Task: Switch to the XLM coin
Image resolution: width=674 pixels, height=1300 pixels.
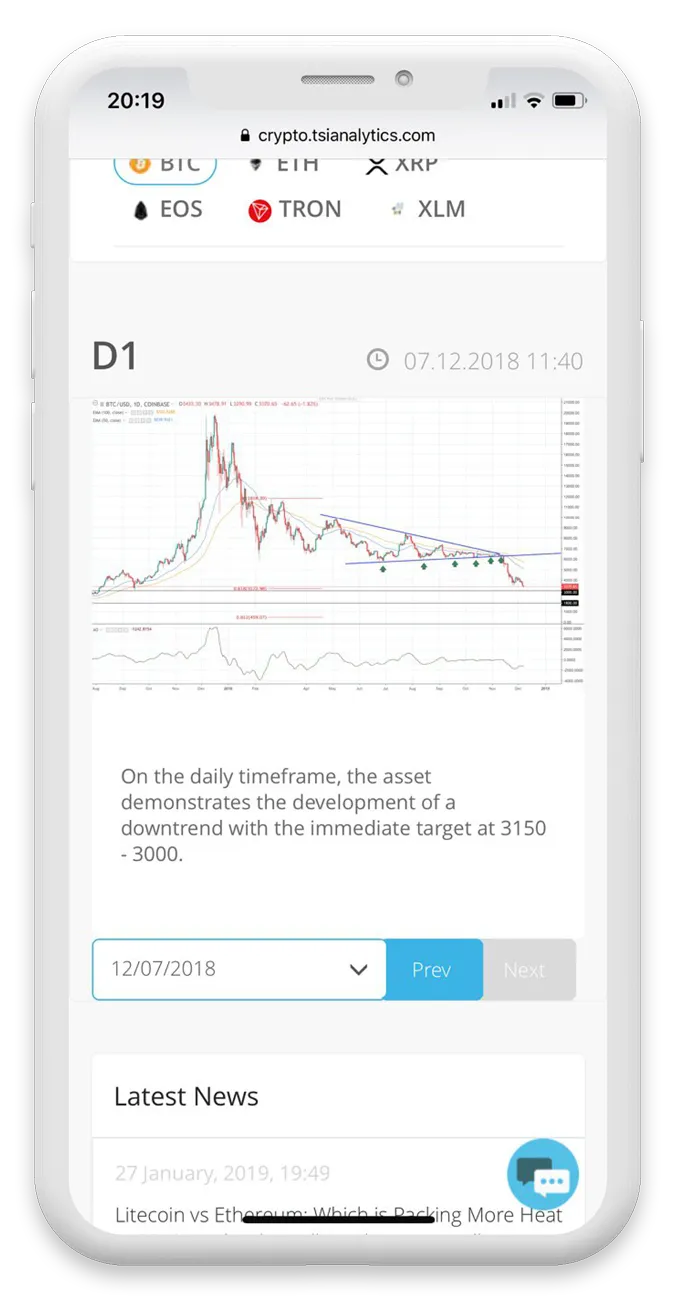Action: coord(427,210)
